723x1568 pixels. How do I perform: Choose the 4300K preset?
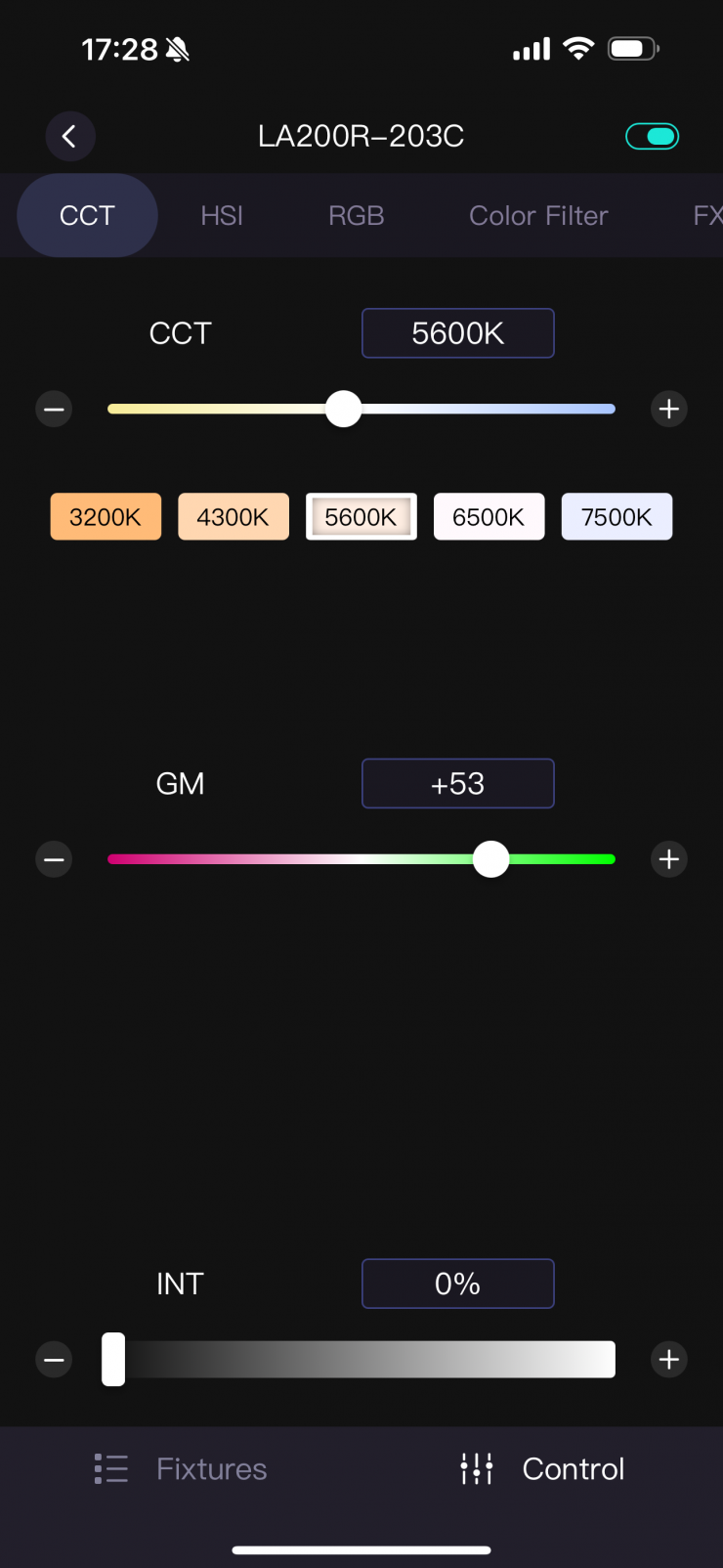click(x=233, y=516)
